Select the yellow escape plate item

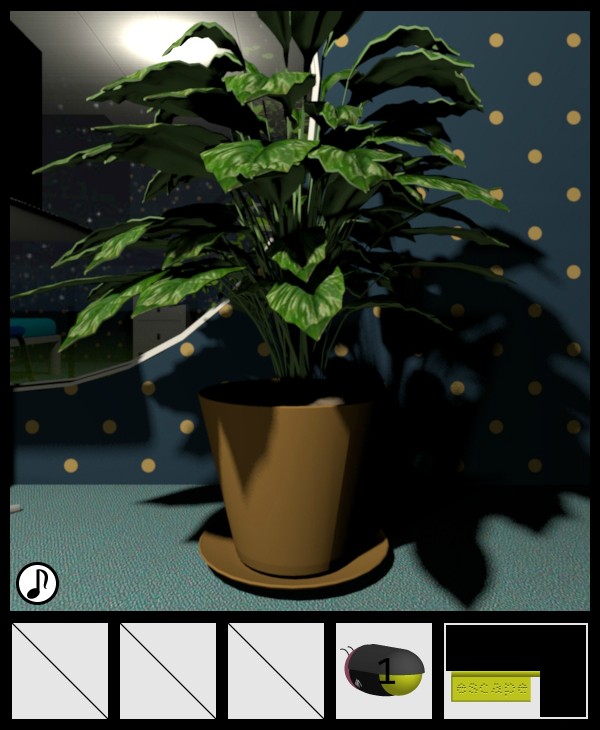492,687
